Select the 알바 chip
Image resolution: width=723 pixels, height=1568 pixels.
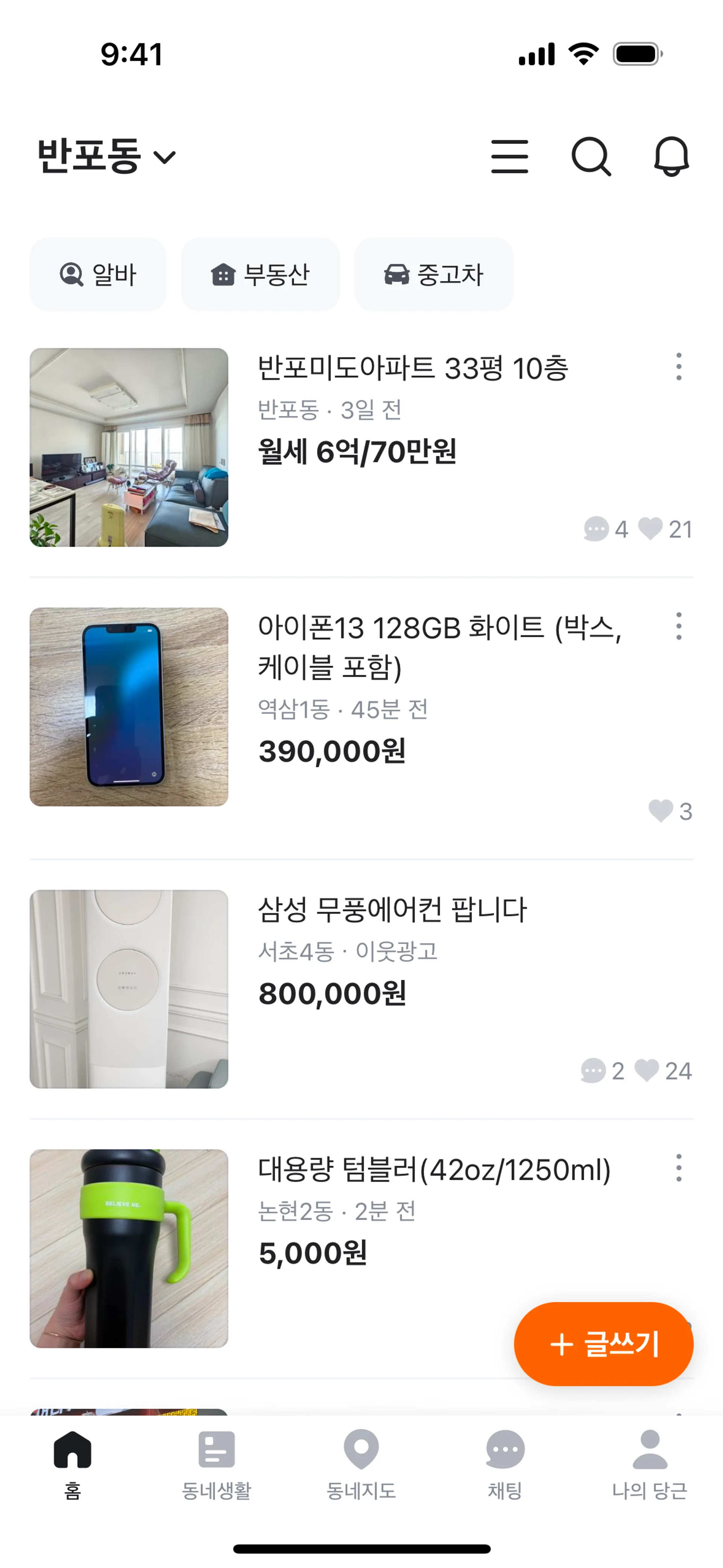[98, 275]
